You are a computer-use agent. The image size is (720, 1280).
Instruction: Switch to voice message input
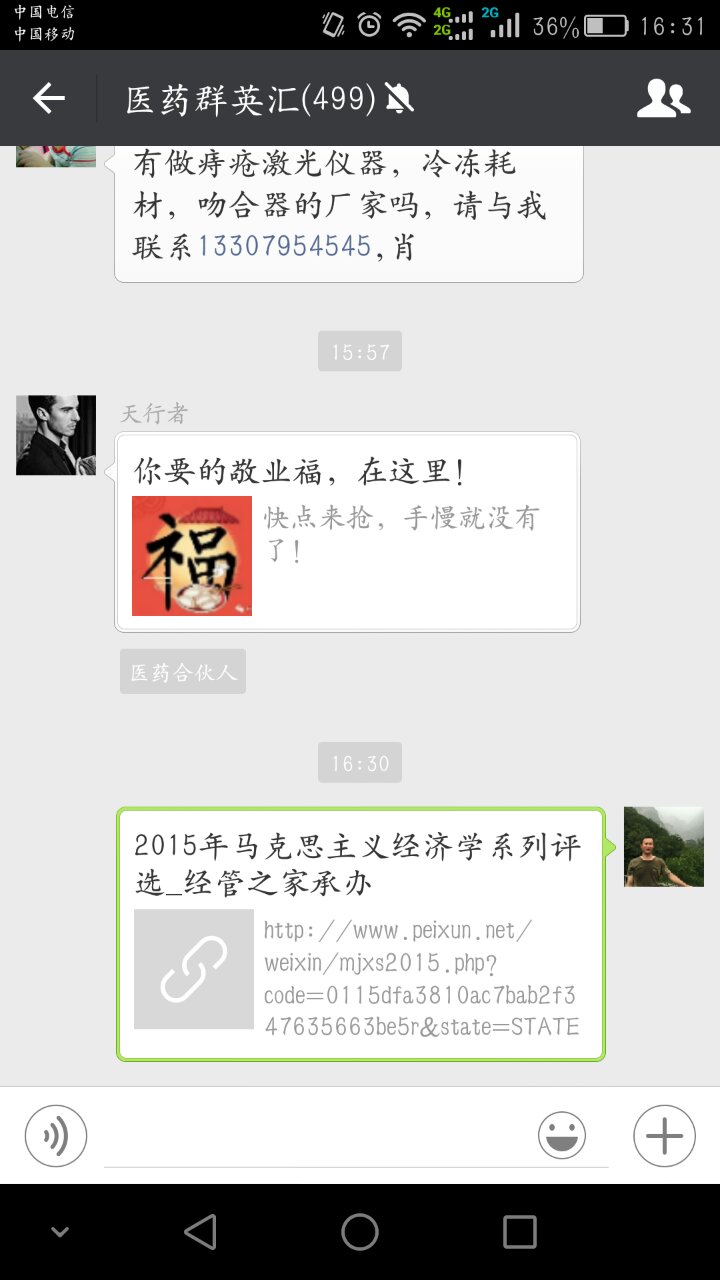tap(56, 1136)
